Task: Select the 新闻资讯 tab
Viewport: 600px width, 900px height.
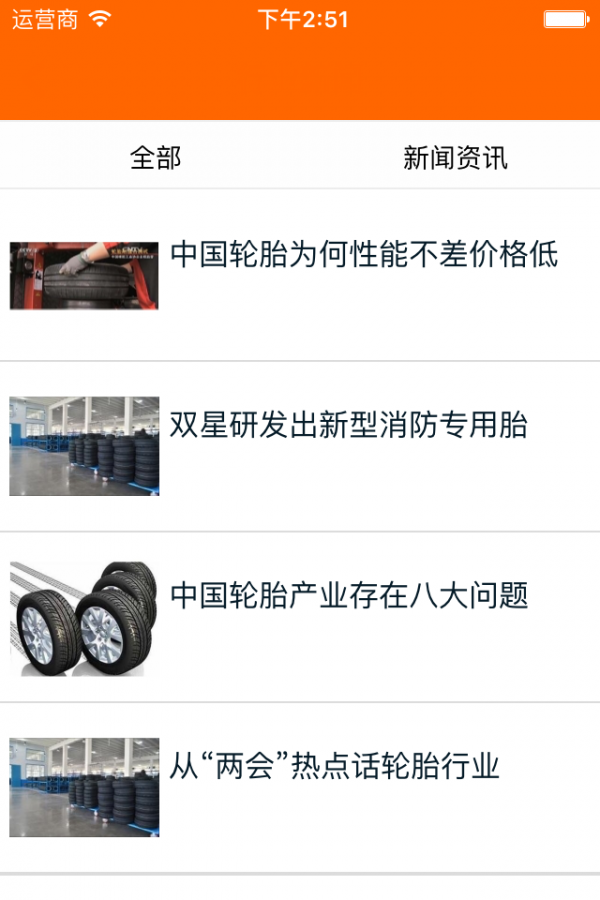Action: point(455,157)
